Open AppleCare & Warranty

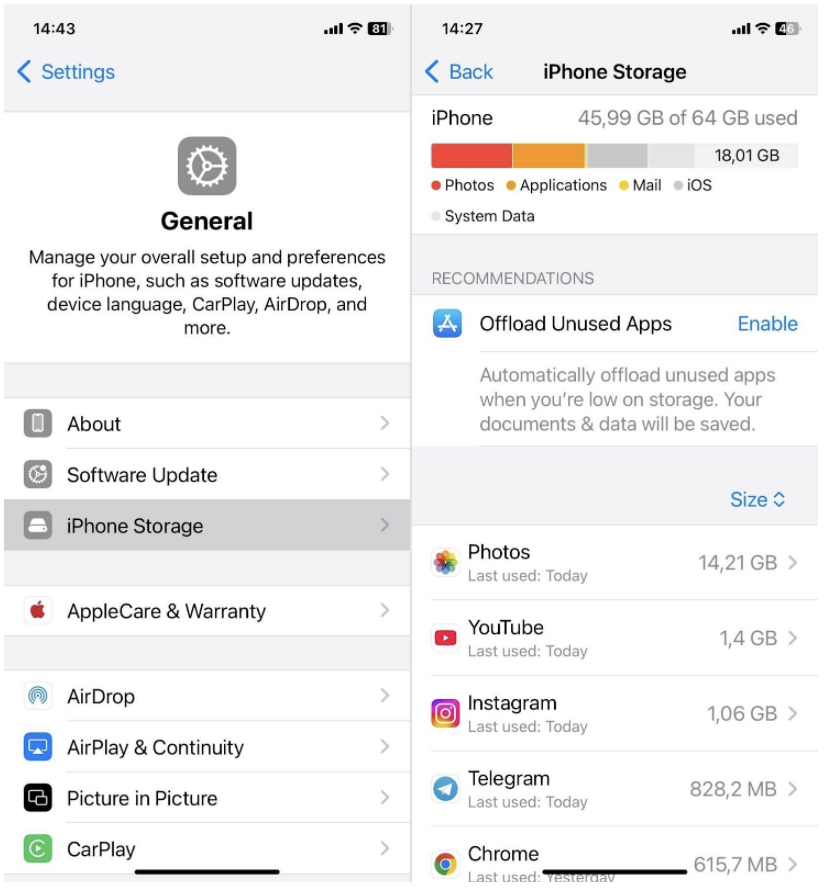[206, 611]
